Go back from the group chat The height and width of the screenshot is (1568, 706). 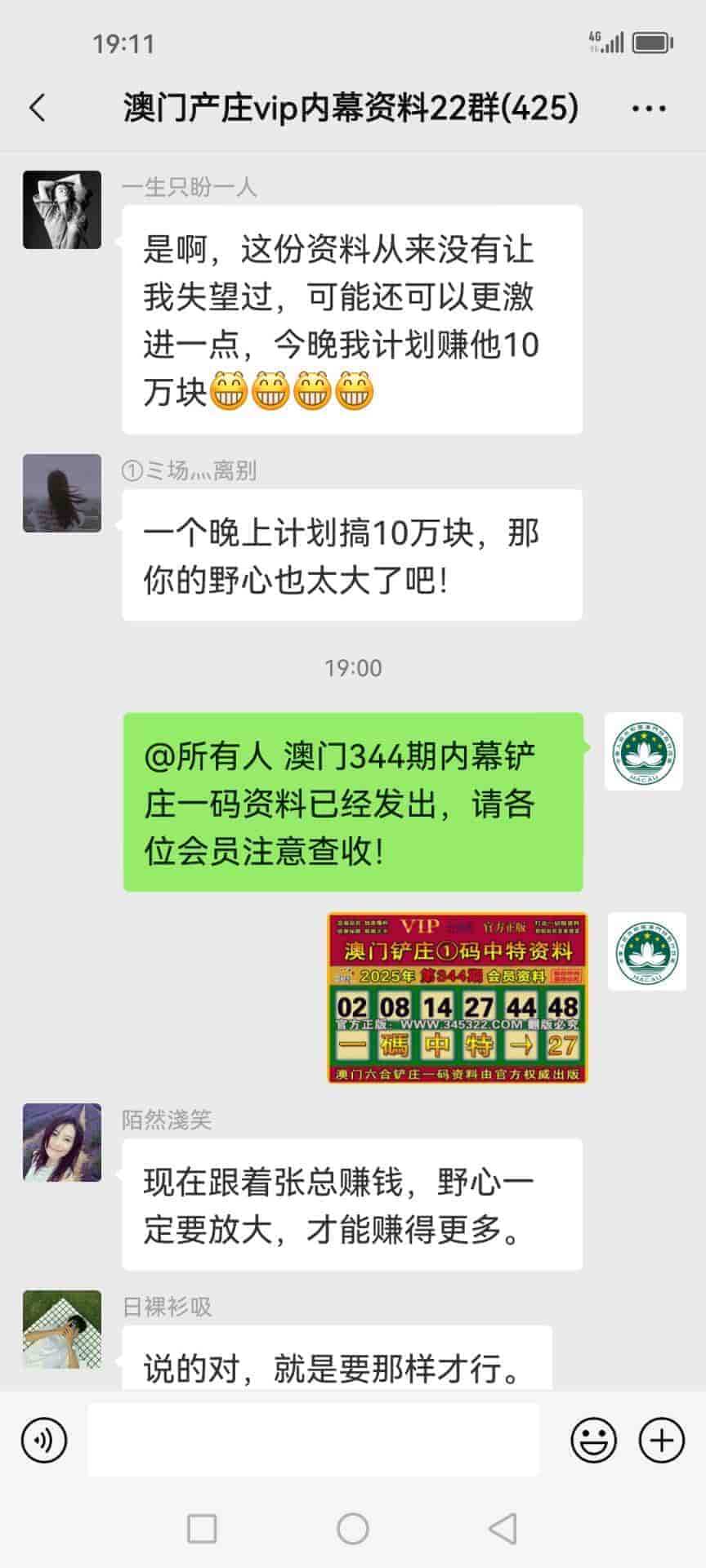(38, 108)
